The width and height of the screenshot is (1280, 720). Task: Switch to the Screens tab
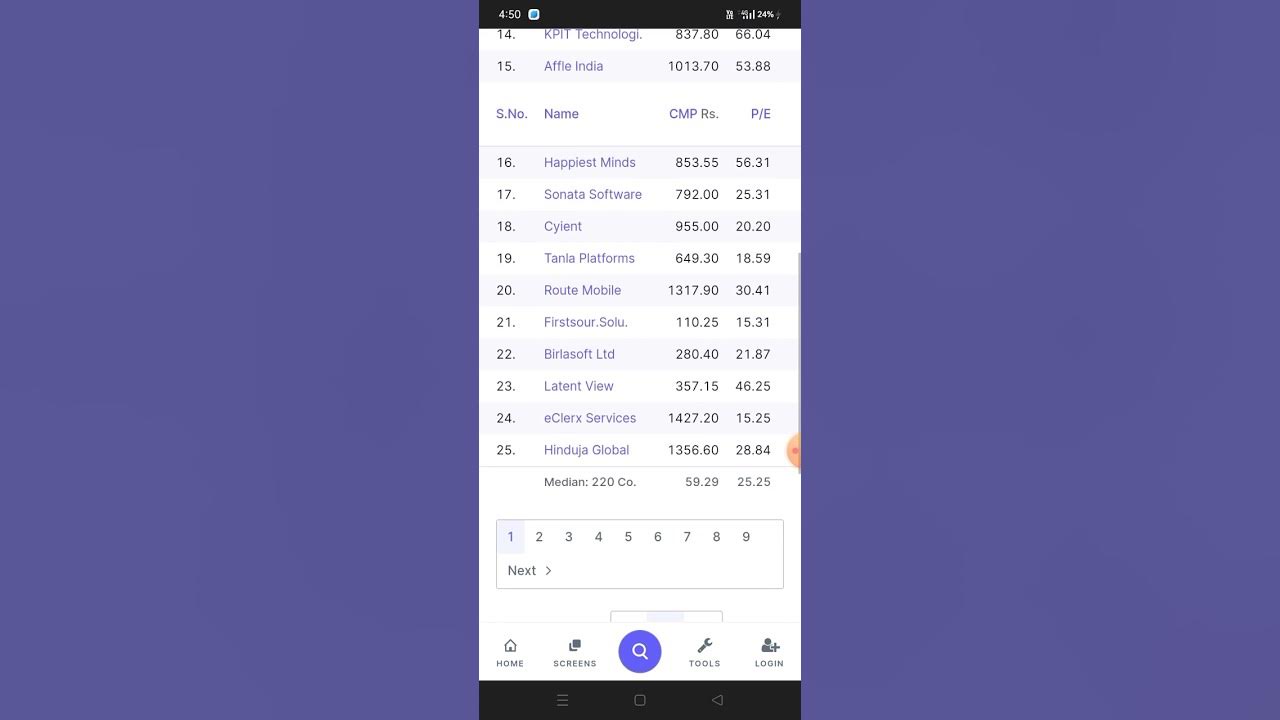click(575, 653)
